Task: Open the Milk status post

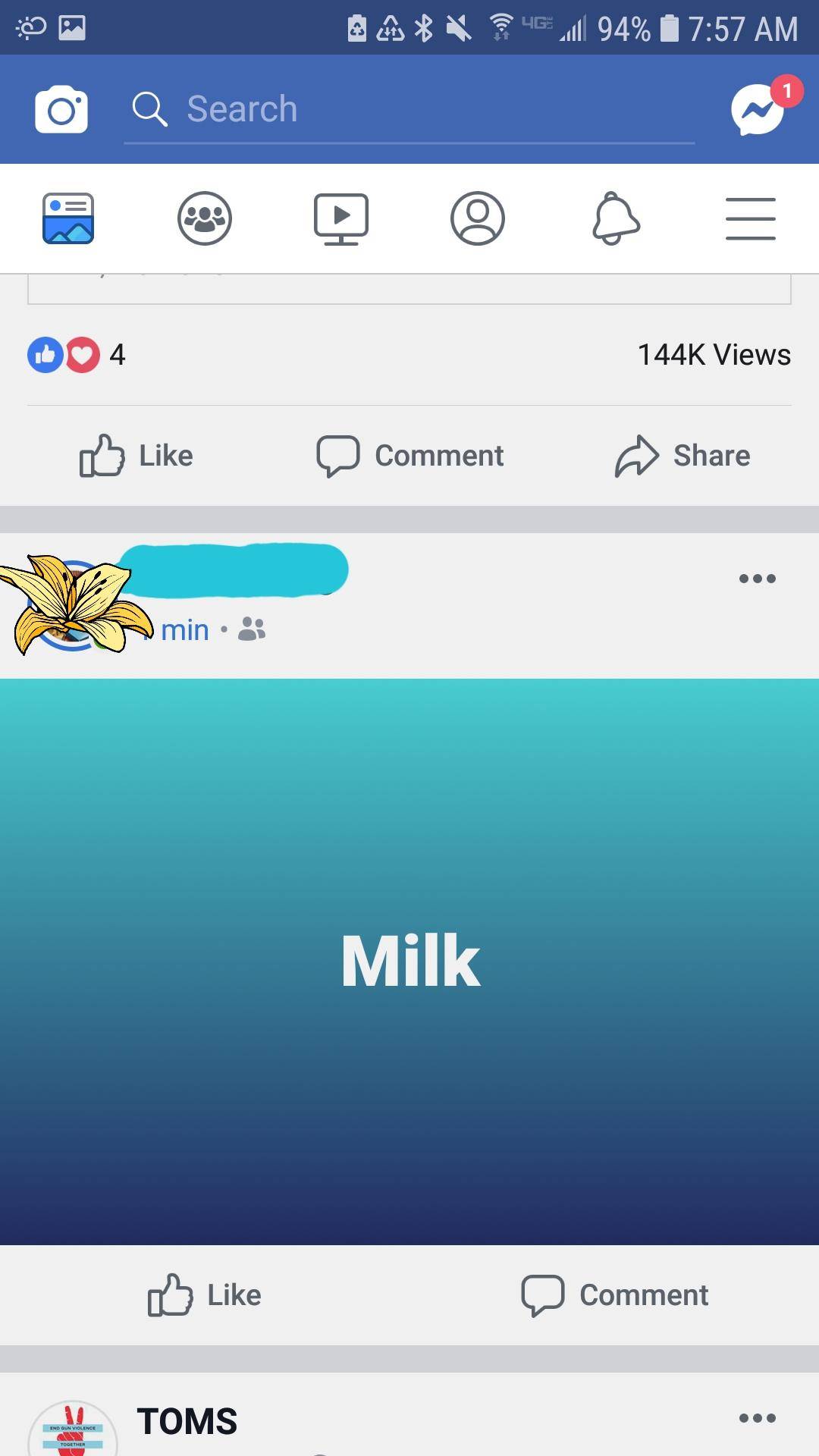Action: [x=409, y=961]
